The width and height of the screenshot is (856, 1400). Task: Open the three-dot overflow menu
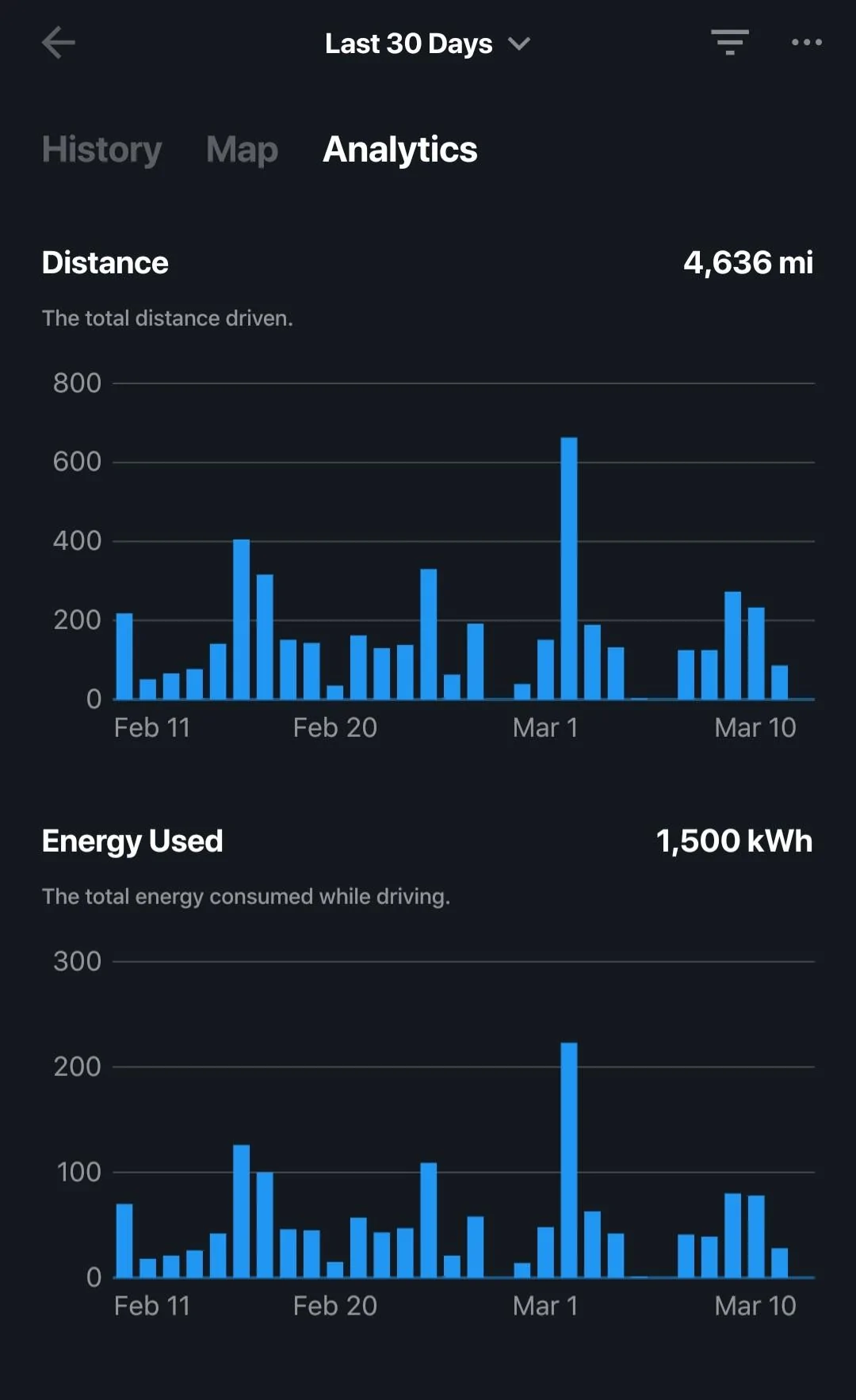807,42
